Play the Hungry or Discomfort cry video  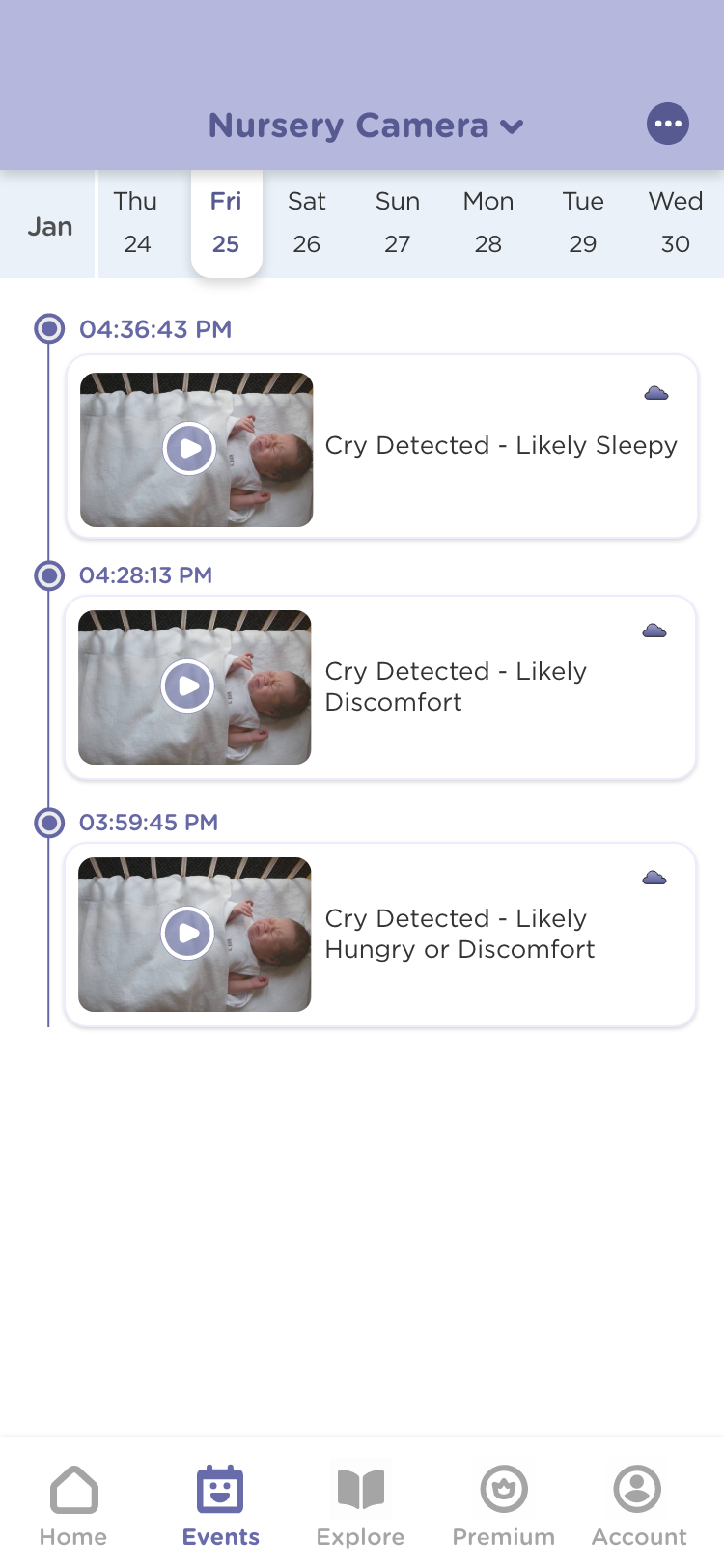click(x=187, y=934)
